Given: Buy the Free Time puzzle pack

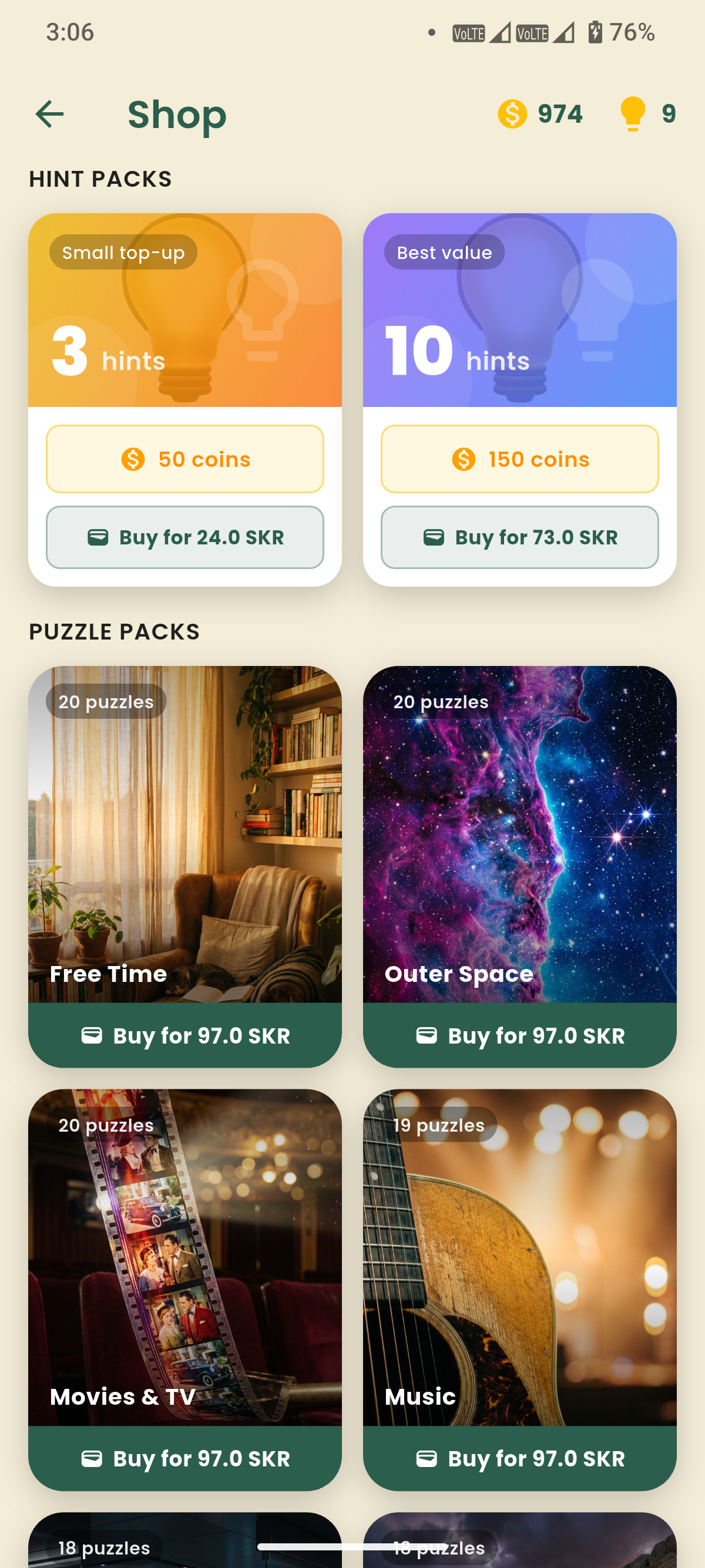Looking at the screenshot, I should tap(184, 1035).
